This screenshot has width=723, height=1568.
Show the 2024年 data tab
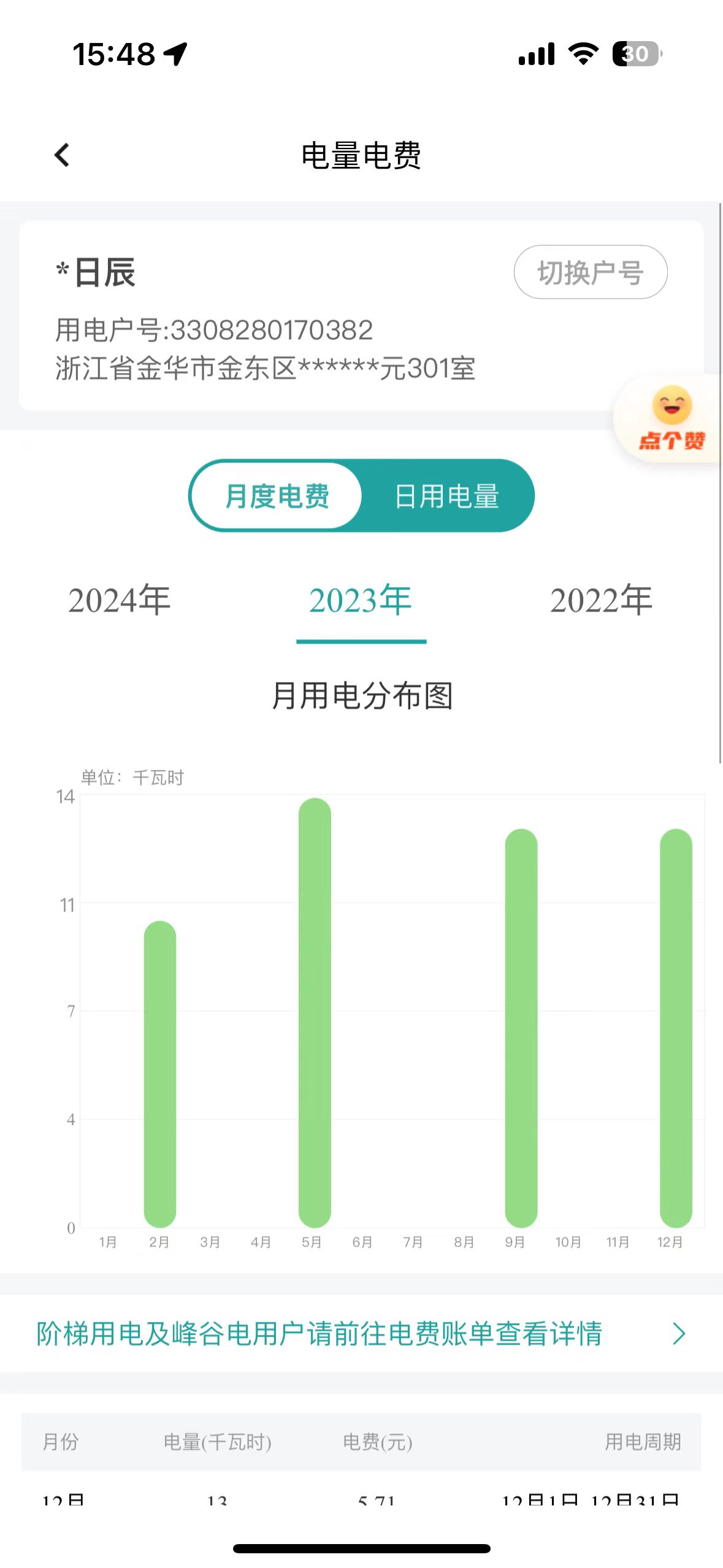click(120, 600)
